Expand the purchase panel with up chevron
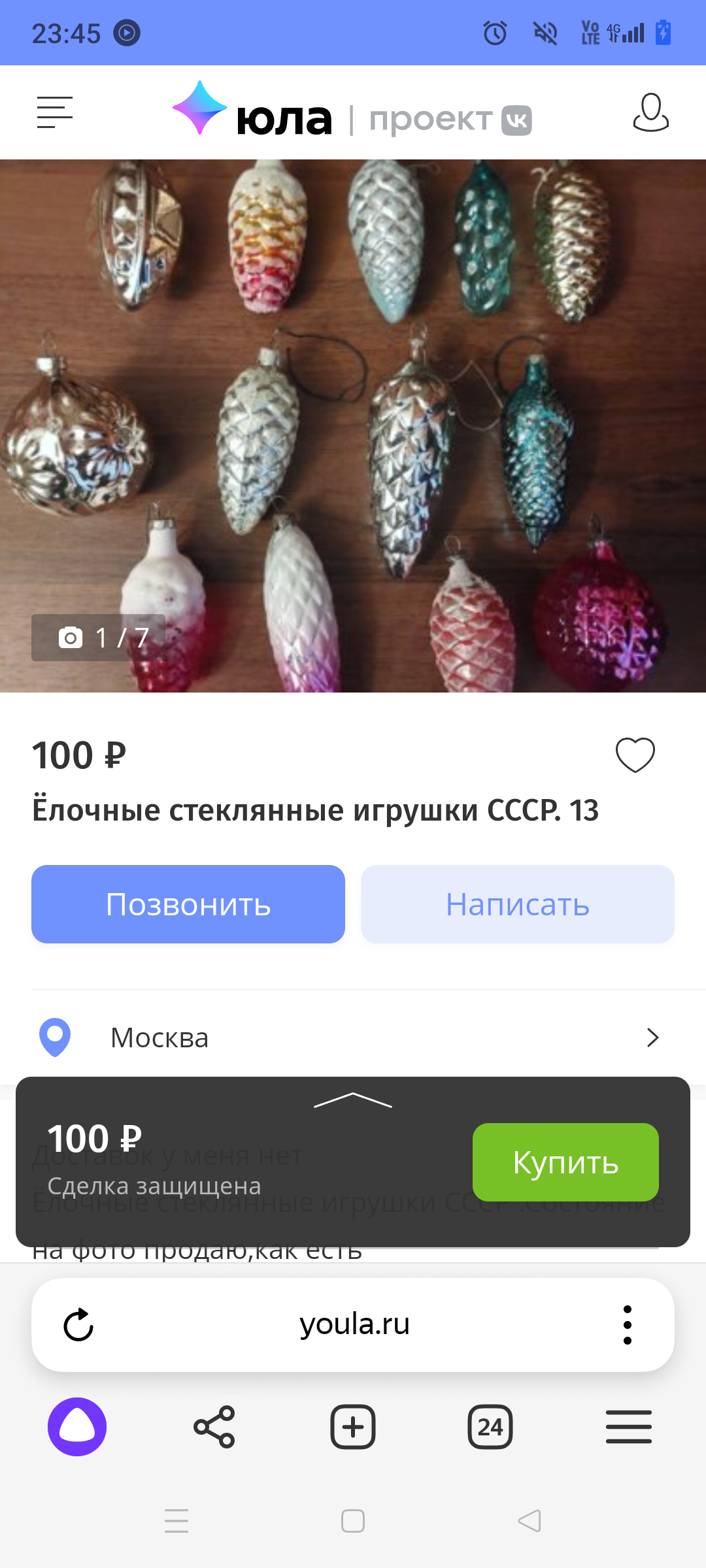706x1568 pixels. [353, 1100]
